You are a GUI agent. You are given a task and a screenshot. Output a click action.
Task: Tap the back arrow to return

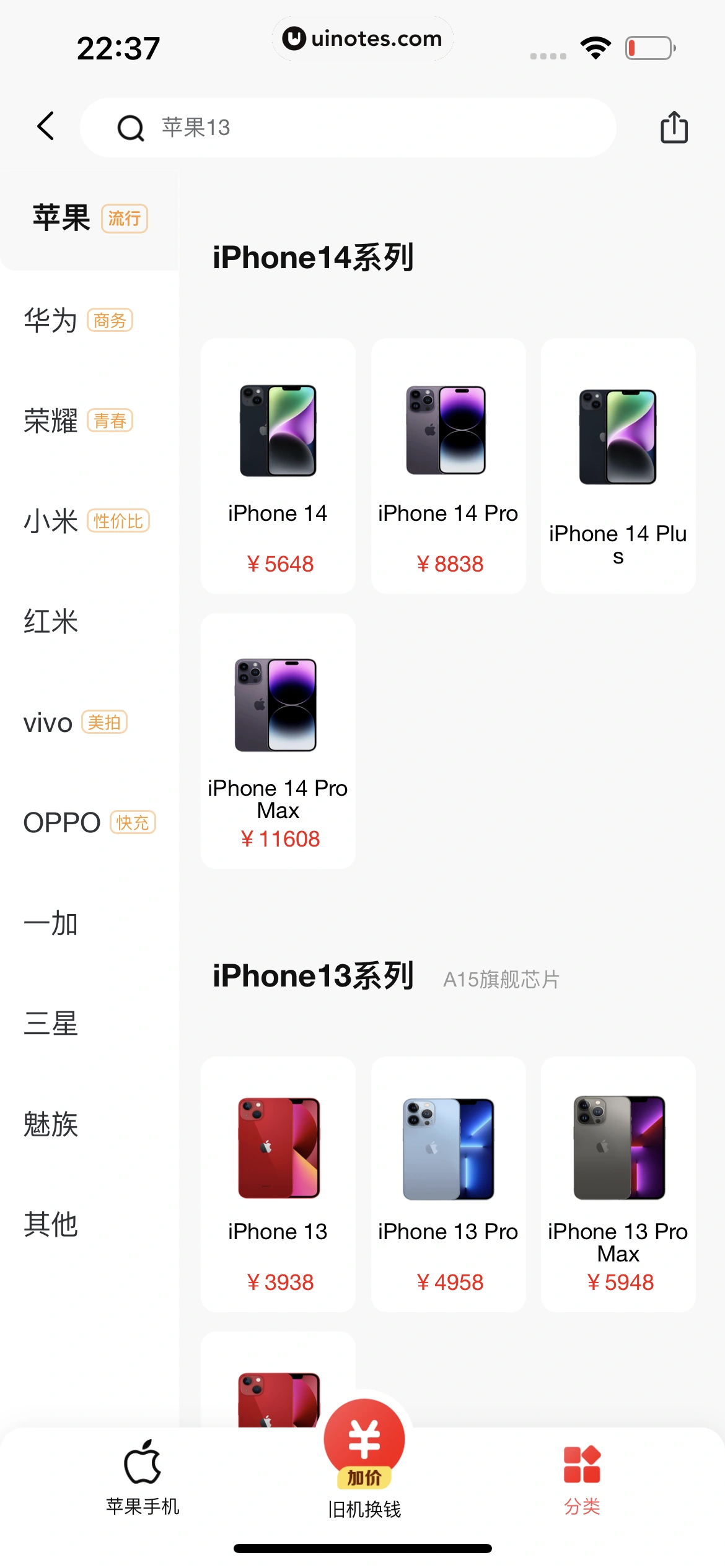coord(45,126)
